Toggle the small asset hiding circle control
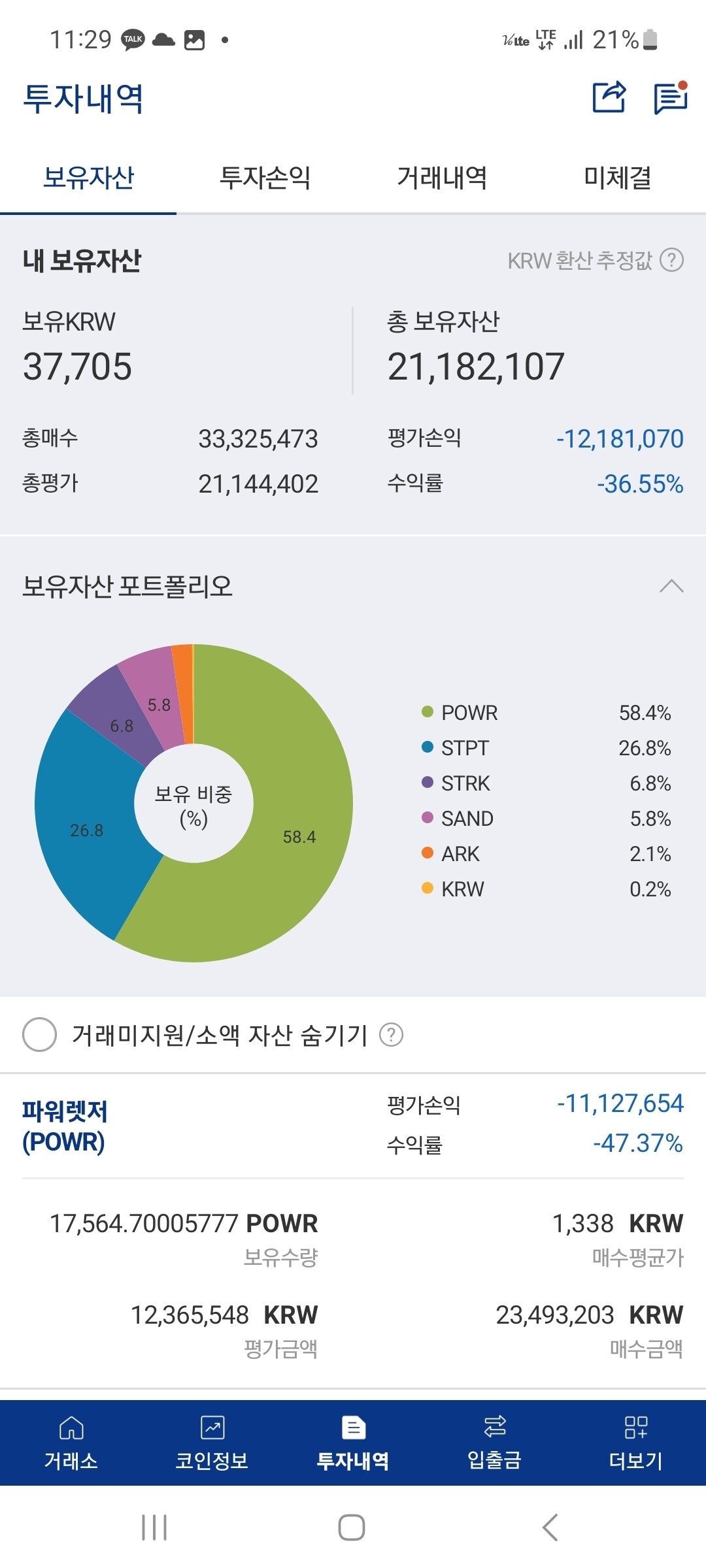Viewport: 706px width, 1568px height. 39,1034
